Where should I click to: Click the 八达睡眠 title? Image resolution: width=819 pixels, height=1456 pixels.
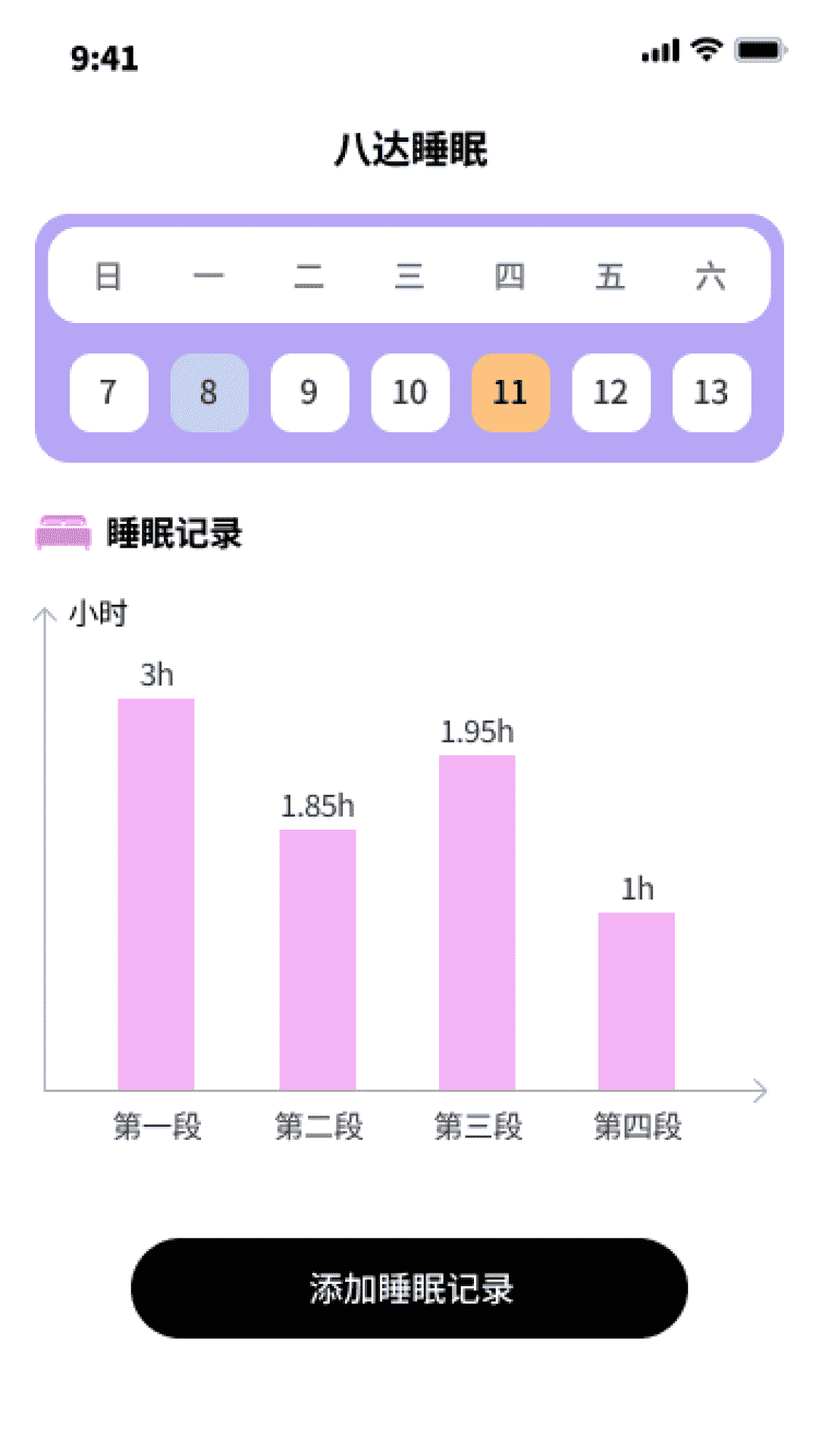click(x=409, y=149)
